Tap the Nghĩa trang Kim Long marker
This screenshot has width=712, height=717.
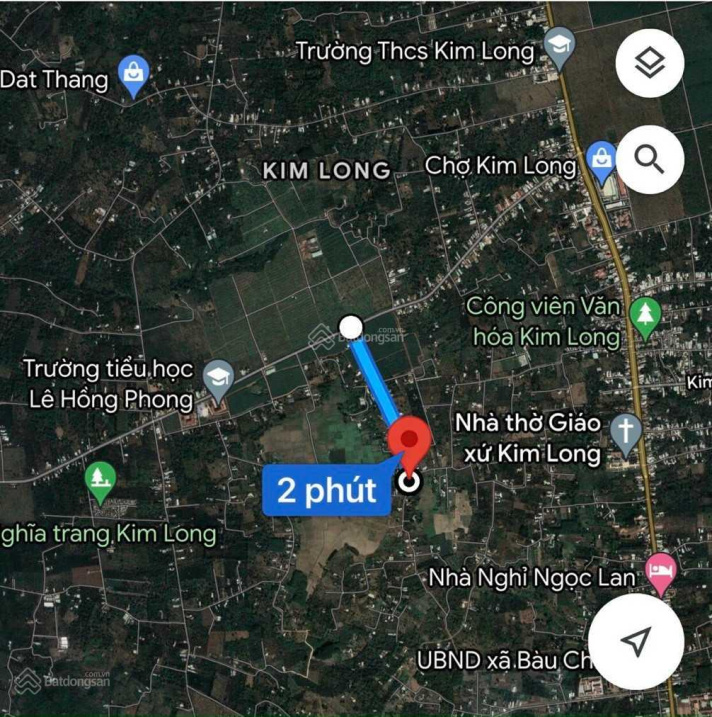(99, 481)
